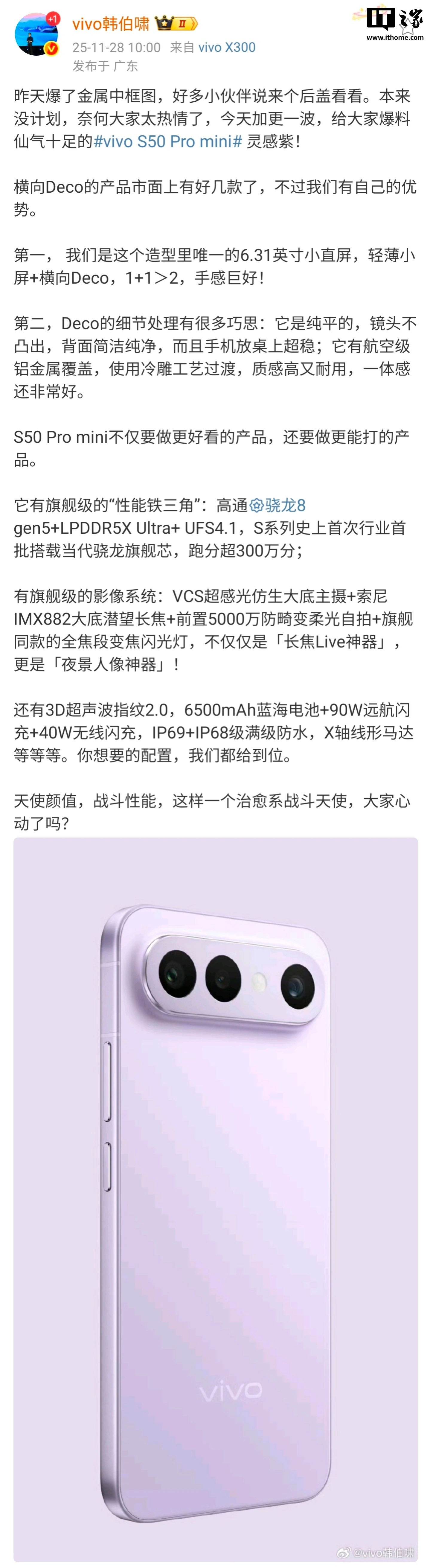This screenshot has width=430, height=1568.
Task: Open the #vivo S50 Pro mini# hashtag
Action: (167, 142)
